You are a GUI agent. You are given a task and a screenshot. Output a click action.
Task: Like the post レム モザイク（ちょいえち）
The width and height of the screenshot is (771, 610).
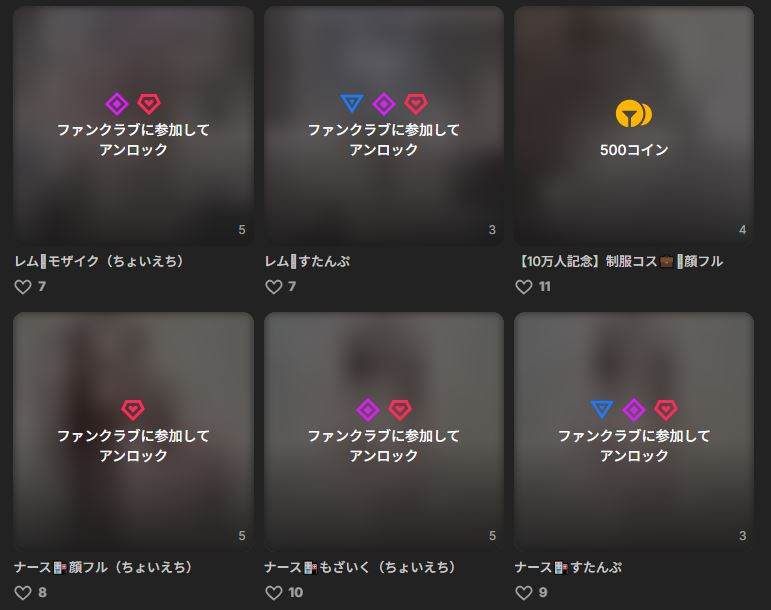23,287
